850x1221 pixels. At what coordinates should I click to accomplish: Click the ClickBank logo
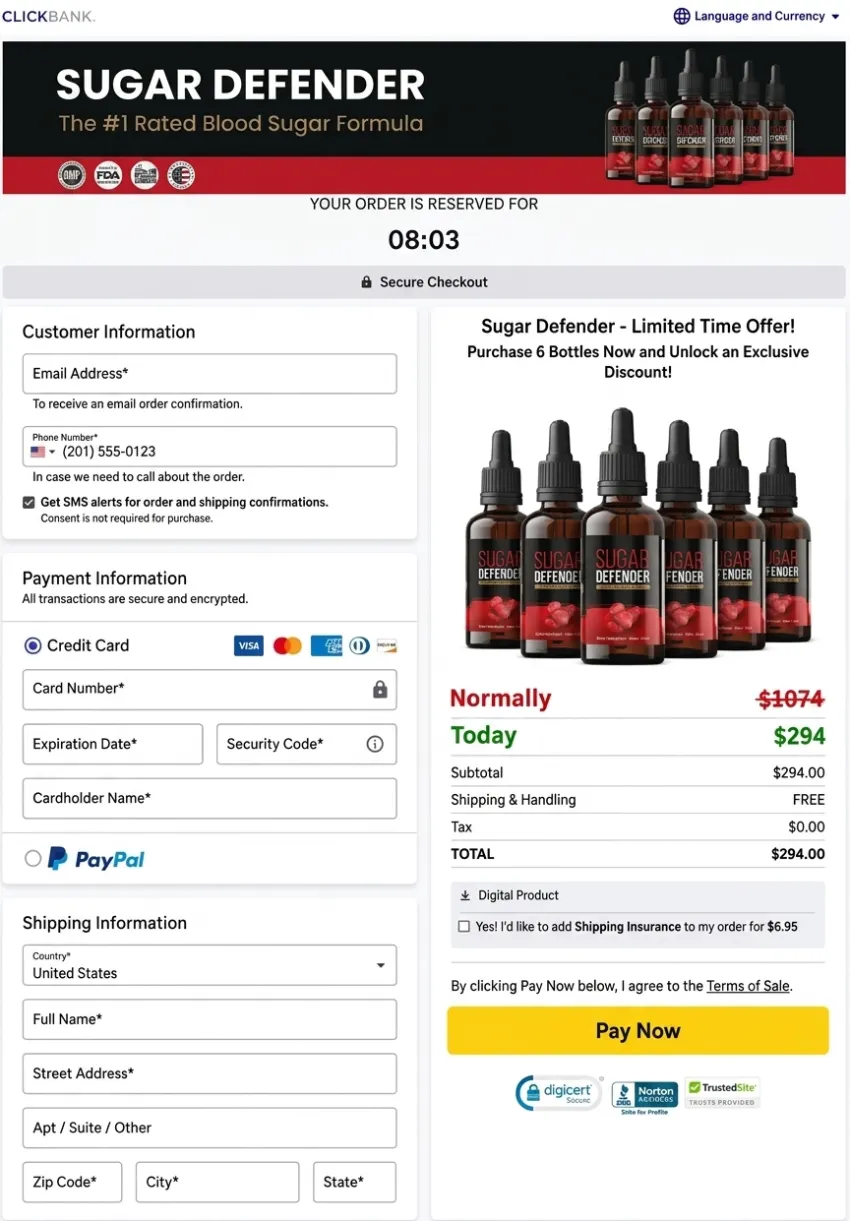point(47,16)
